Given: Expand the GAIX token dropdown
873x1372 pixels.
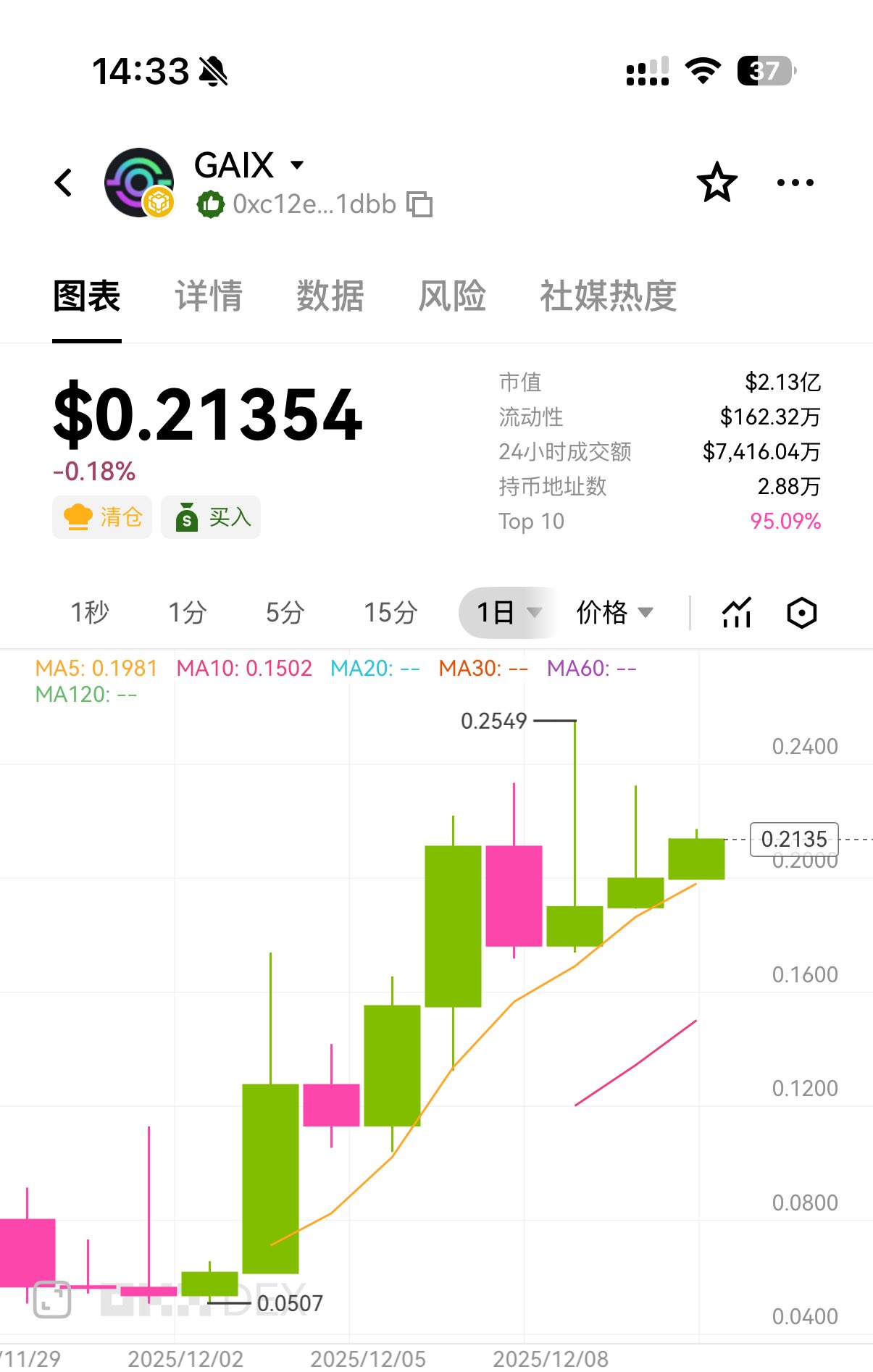Looking at the screenshot, I should tap(296, 164).
